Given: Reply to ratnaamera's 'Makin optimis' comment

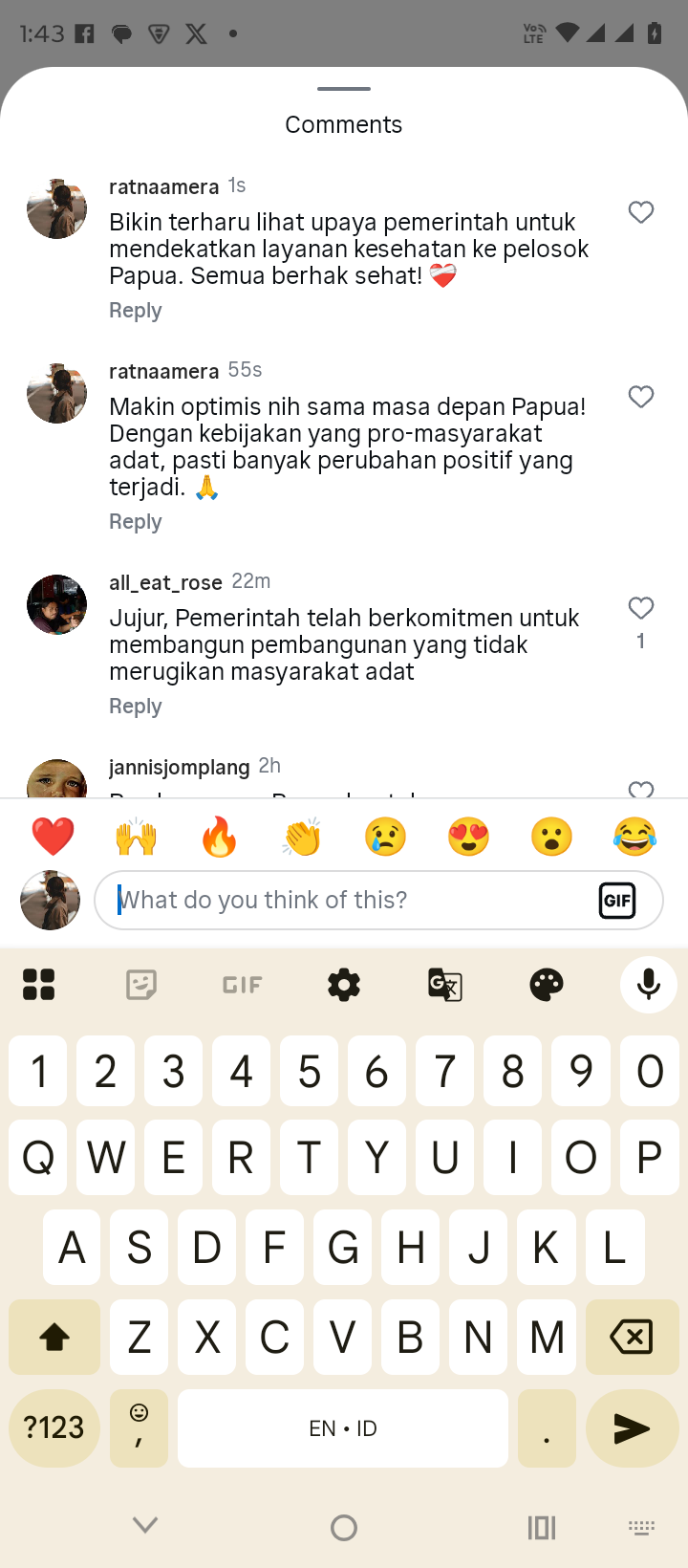Looking at the screenshot, I should [x=136, y=522].
